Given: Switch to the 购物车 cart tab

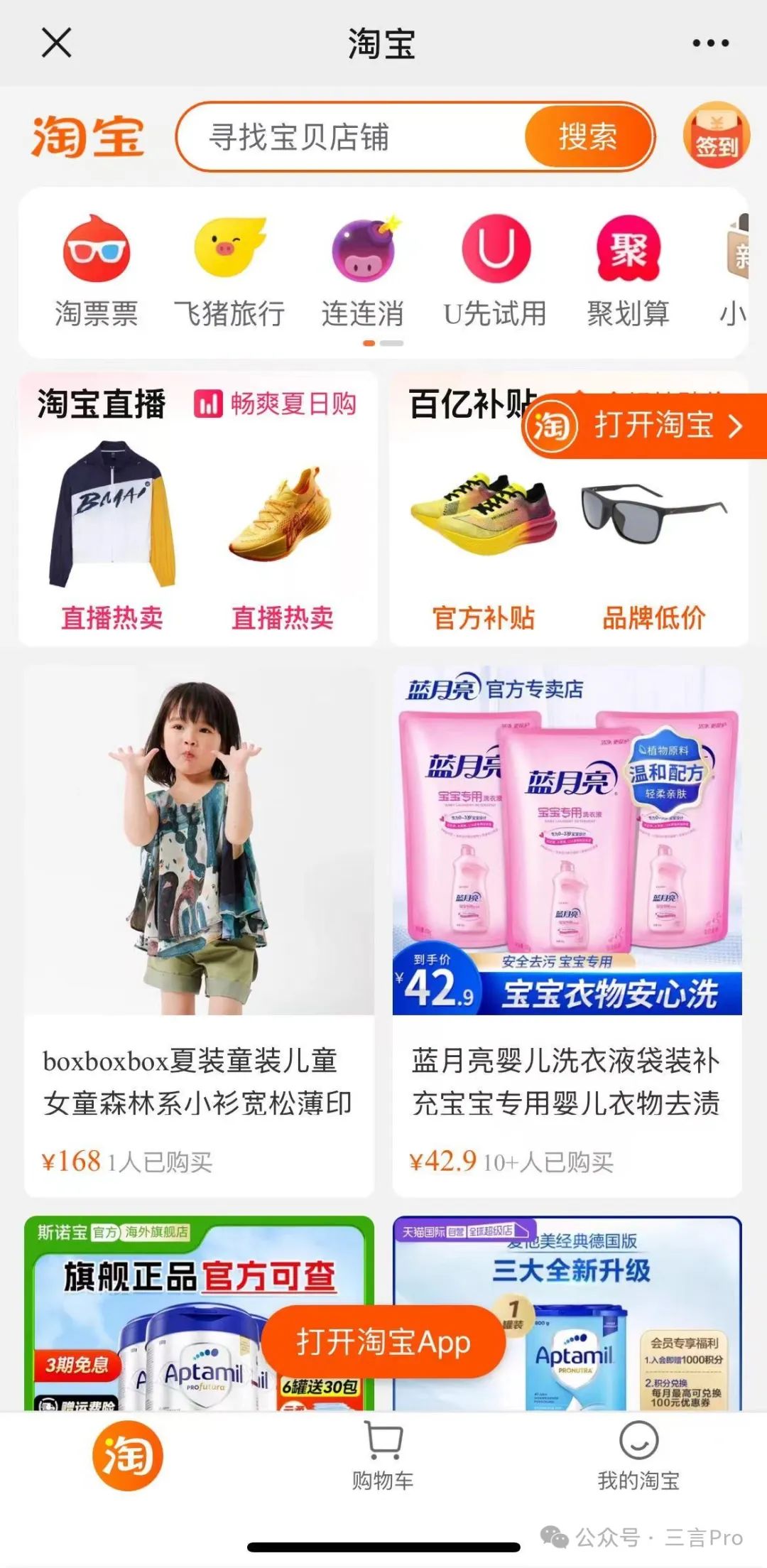Looking at the screenshot, I should [x=383, y=1456].
